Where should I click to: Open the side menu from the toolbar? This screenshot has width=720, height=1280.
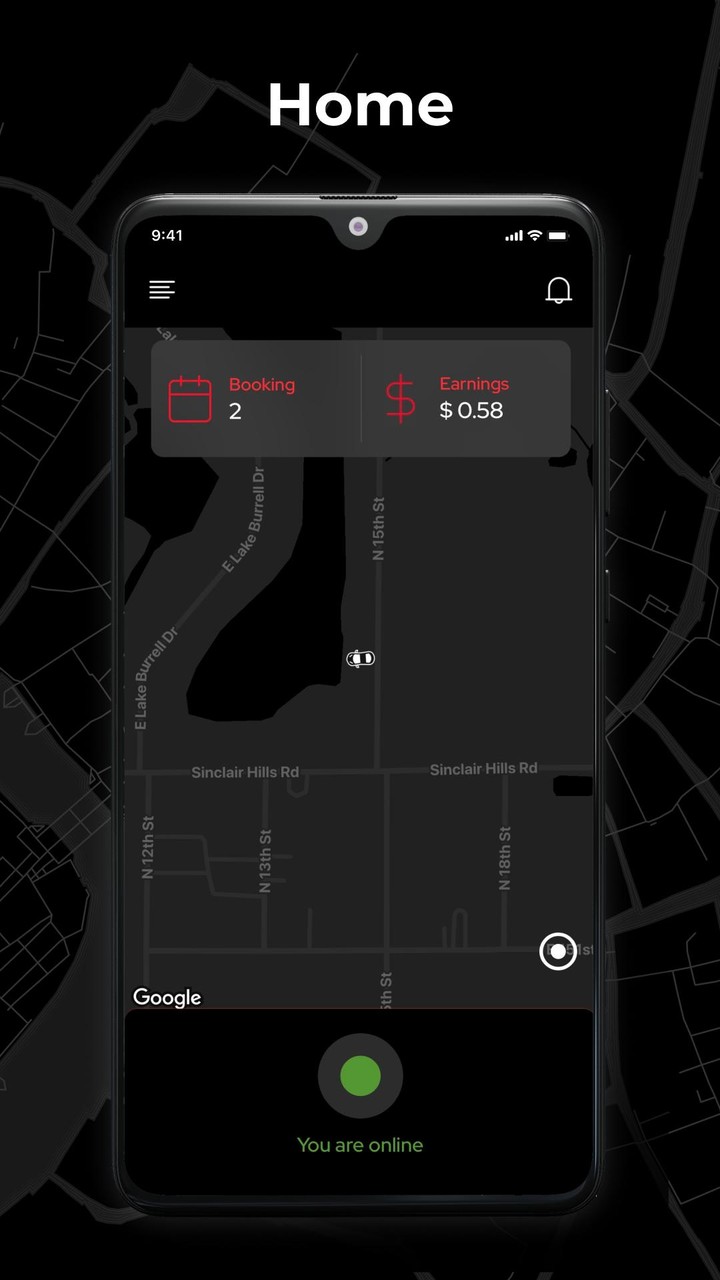[x=162, y=290]
